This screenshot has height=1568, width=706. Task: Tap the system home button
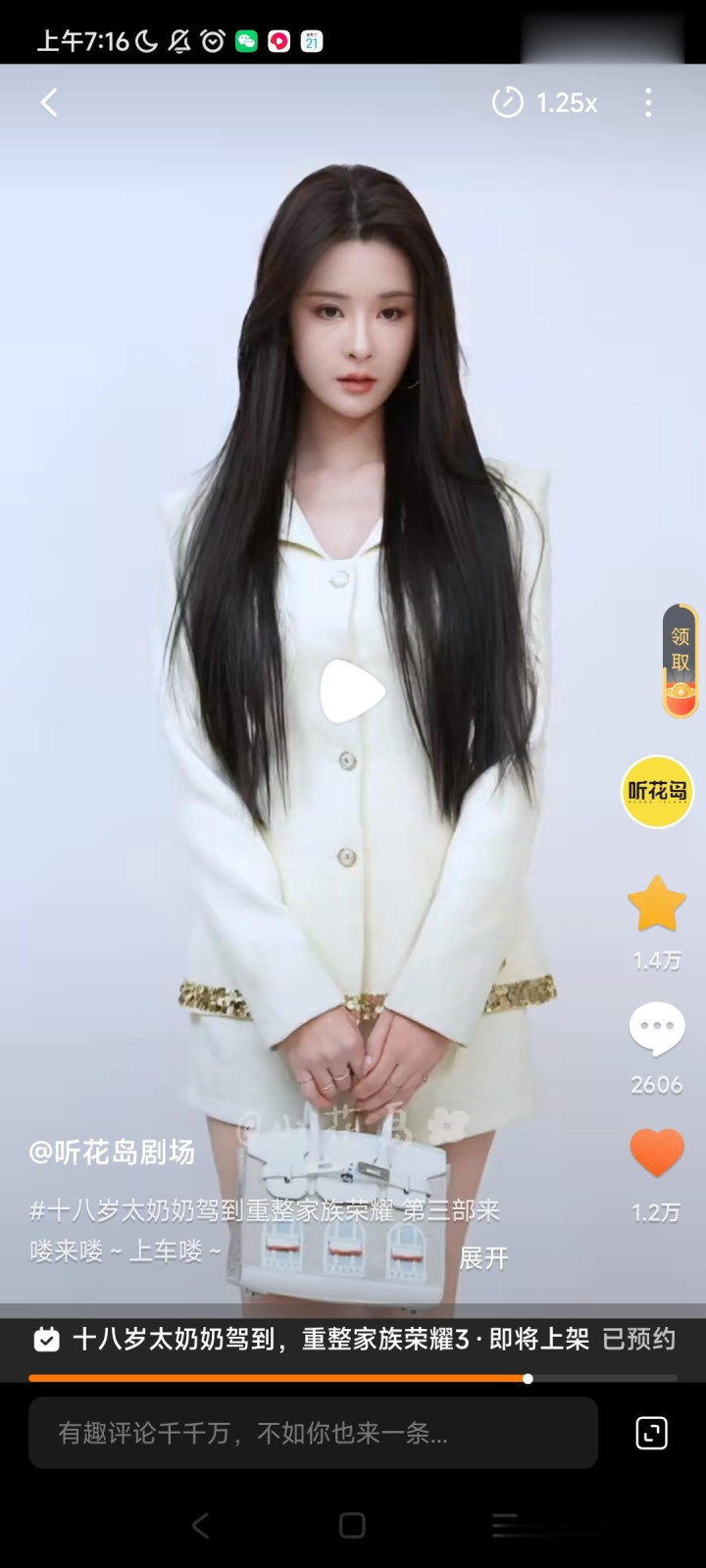[352, 1525]
